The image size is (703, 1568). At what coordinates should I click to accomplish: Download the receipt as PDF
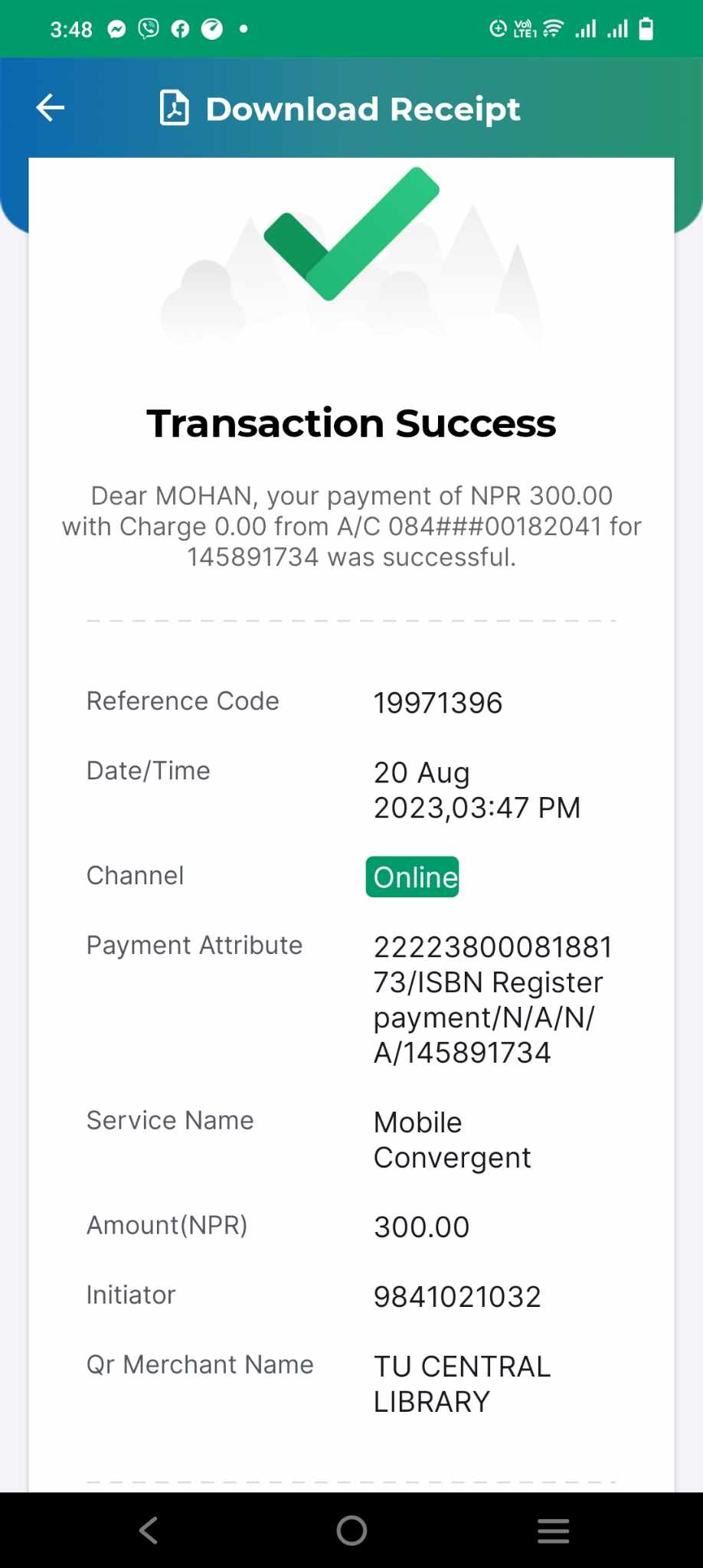pos(339,109)
